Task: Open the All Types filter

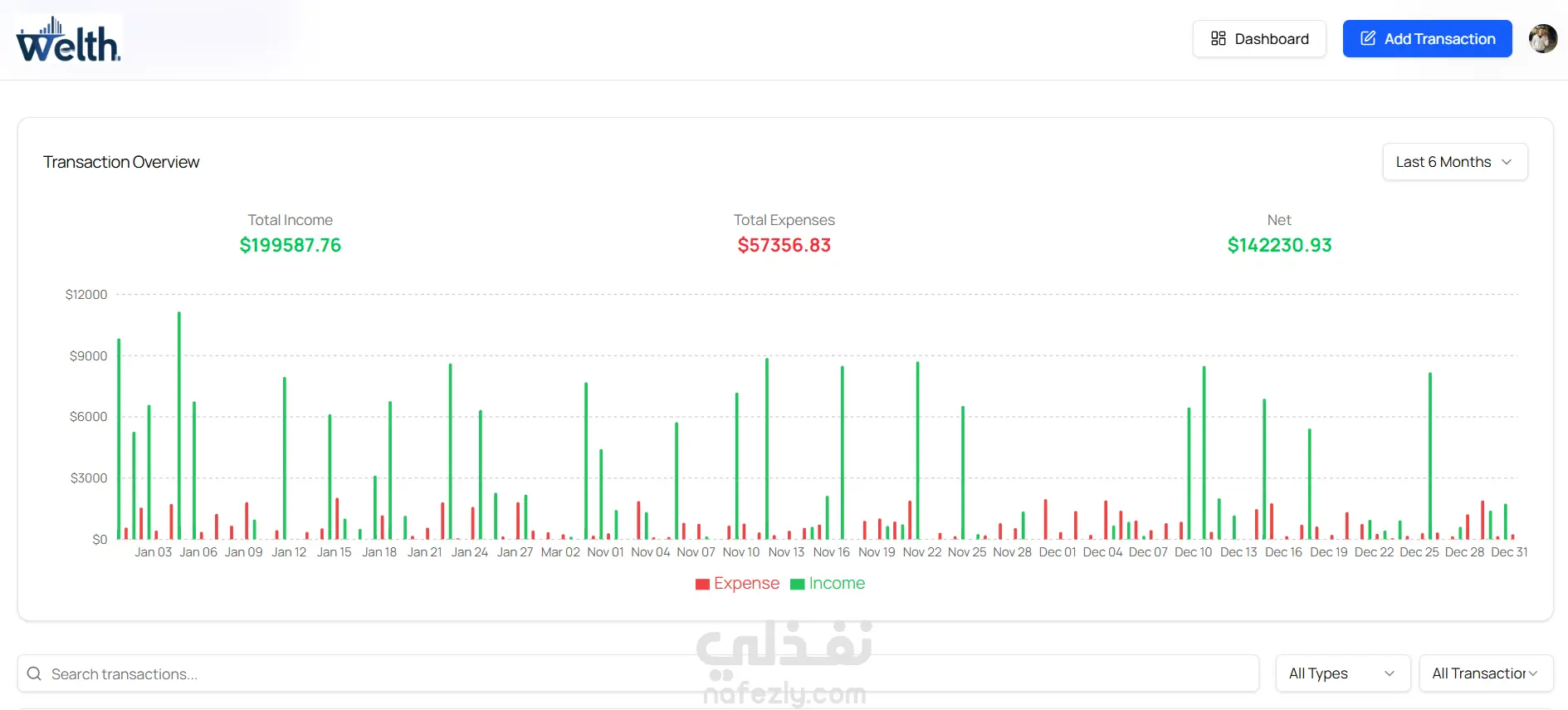Action: pos(1342,673)
